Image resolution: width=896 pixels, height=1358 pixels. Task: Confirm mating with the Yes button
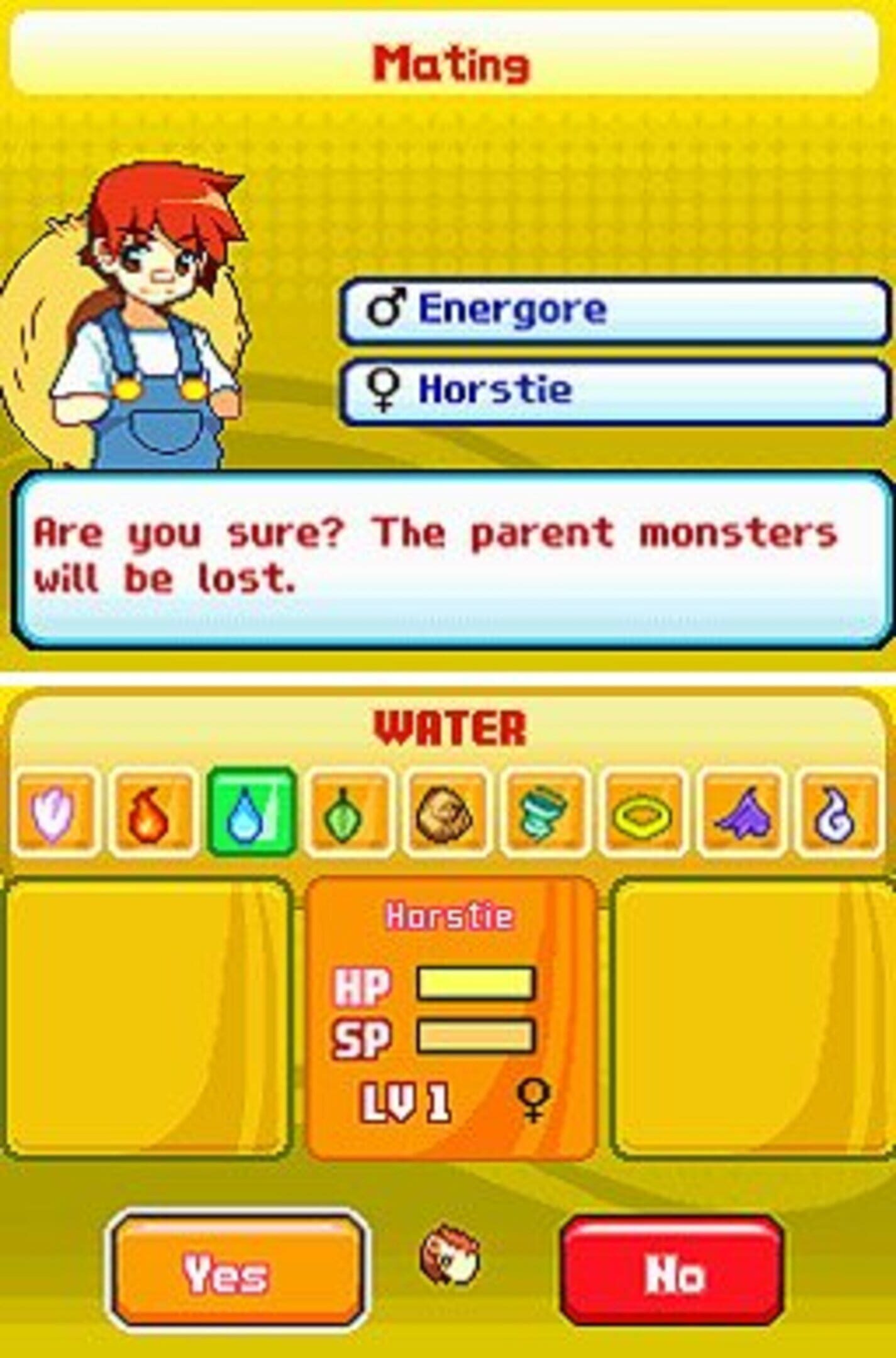[x=238, y=1274]
